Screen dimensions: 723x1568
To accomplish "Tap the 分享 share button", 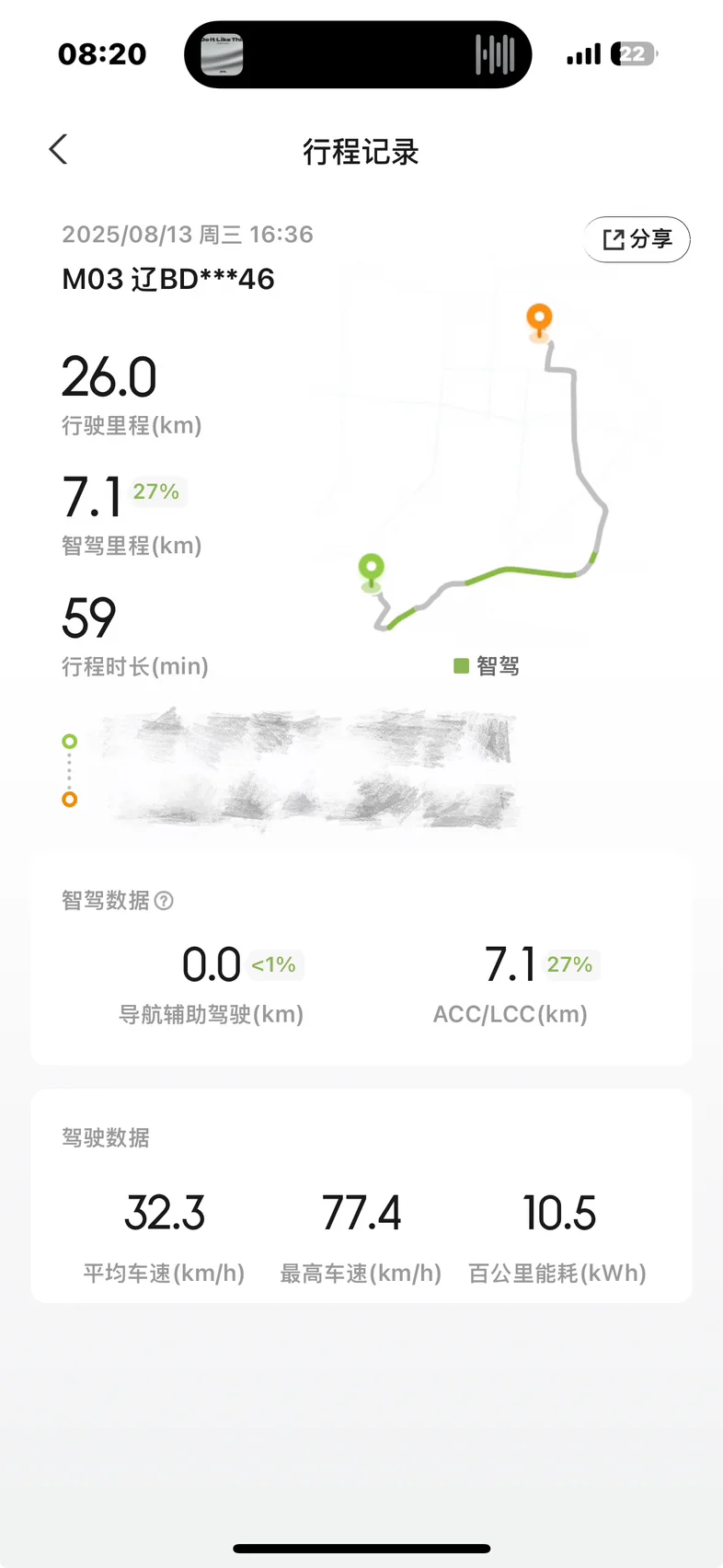I will [x=637, y=239].
